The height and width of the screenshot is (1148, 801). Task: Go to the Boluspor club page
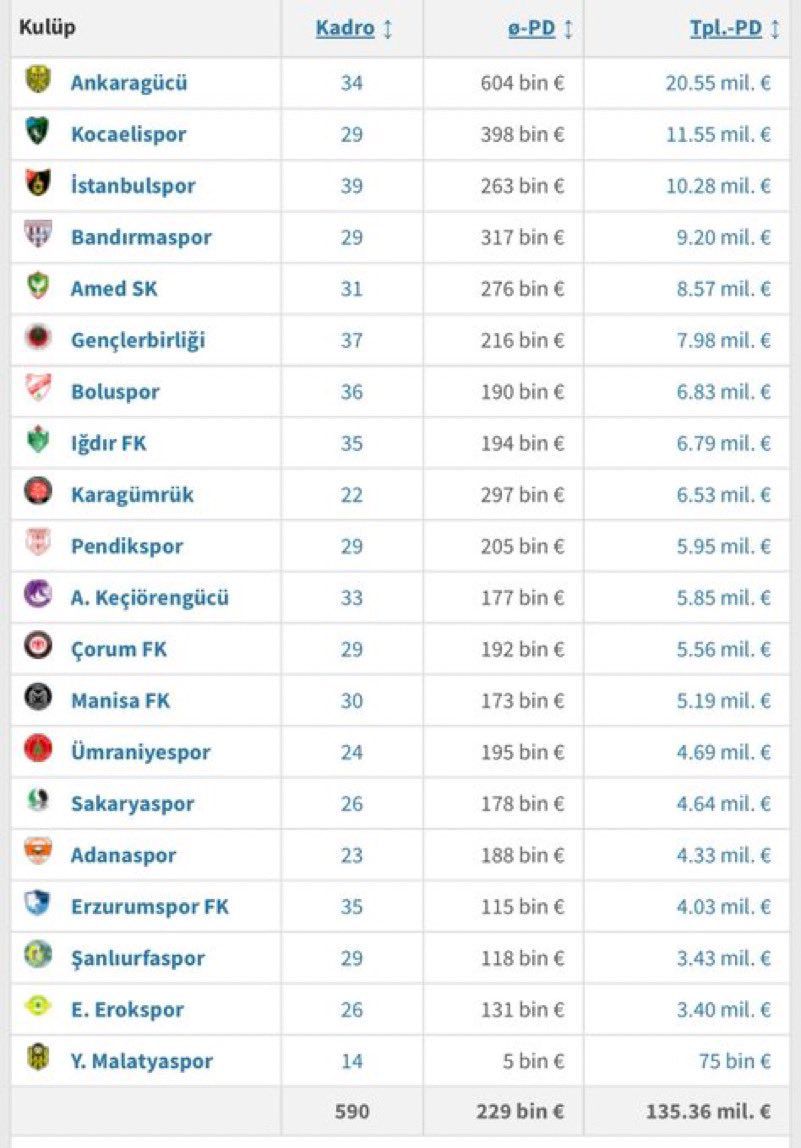(x=115, y=392)
